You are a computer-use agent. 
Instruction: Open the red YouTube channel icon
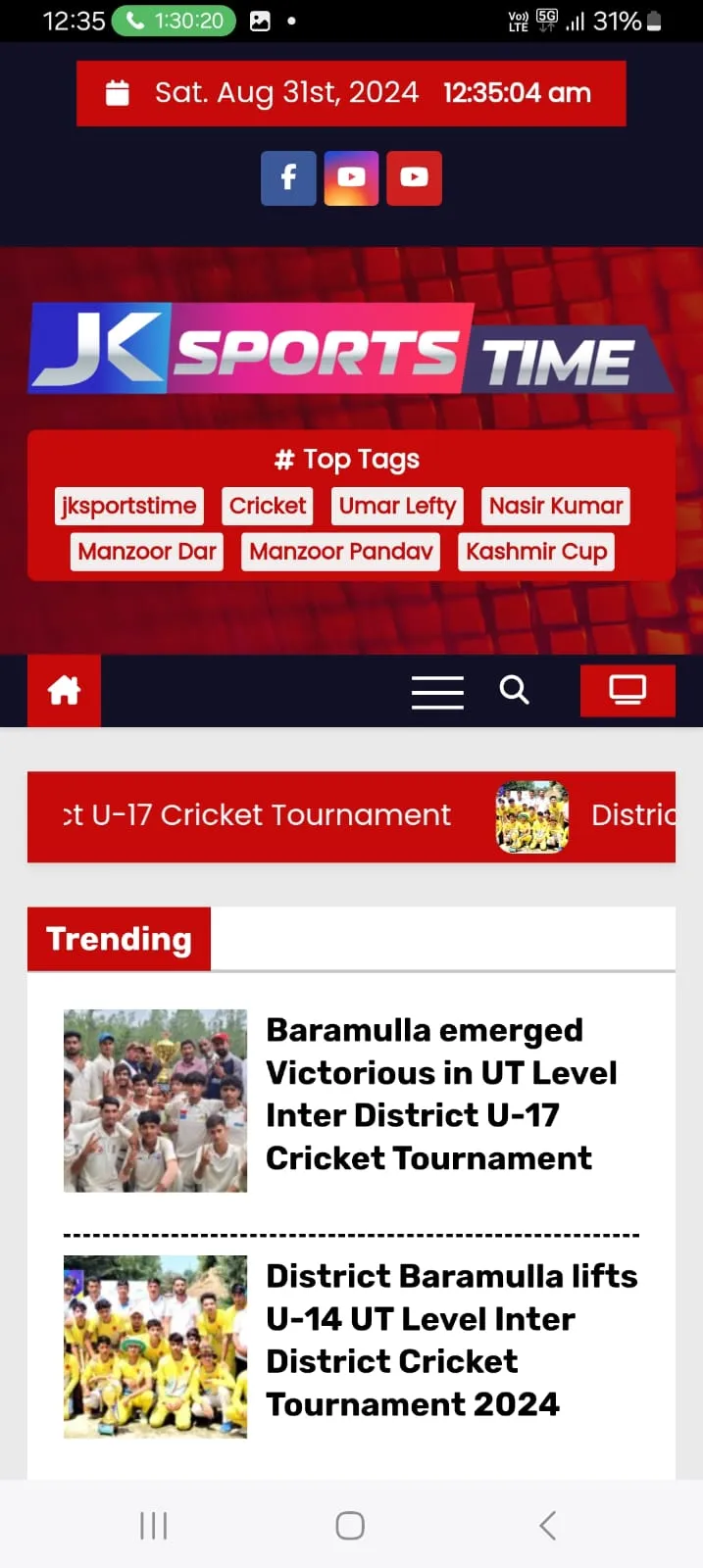click(x=414, y=178)
